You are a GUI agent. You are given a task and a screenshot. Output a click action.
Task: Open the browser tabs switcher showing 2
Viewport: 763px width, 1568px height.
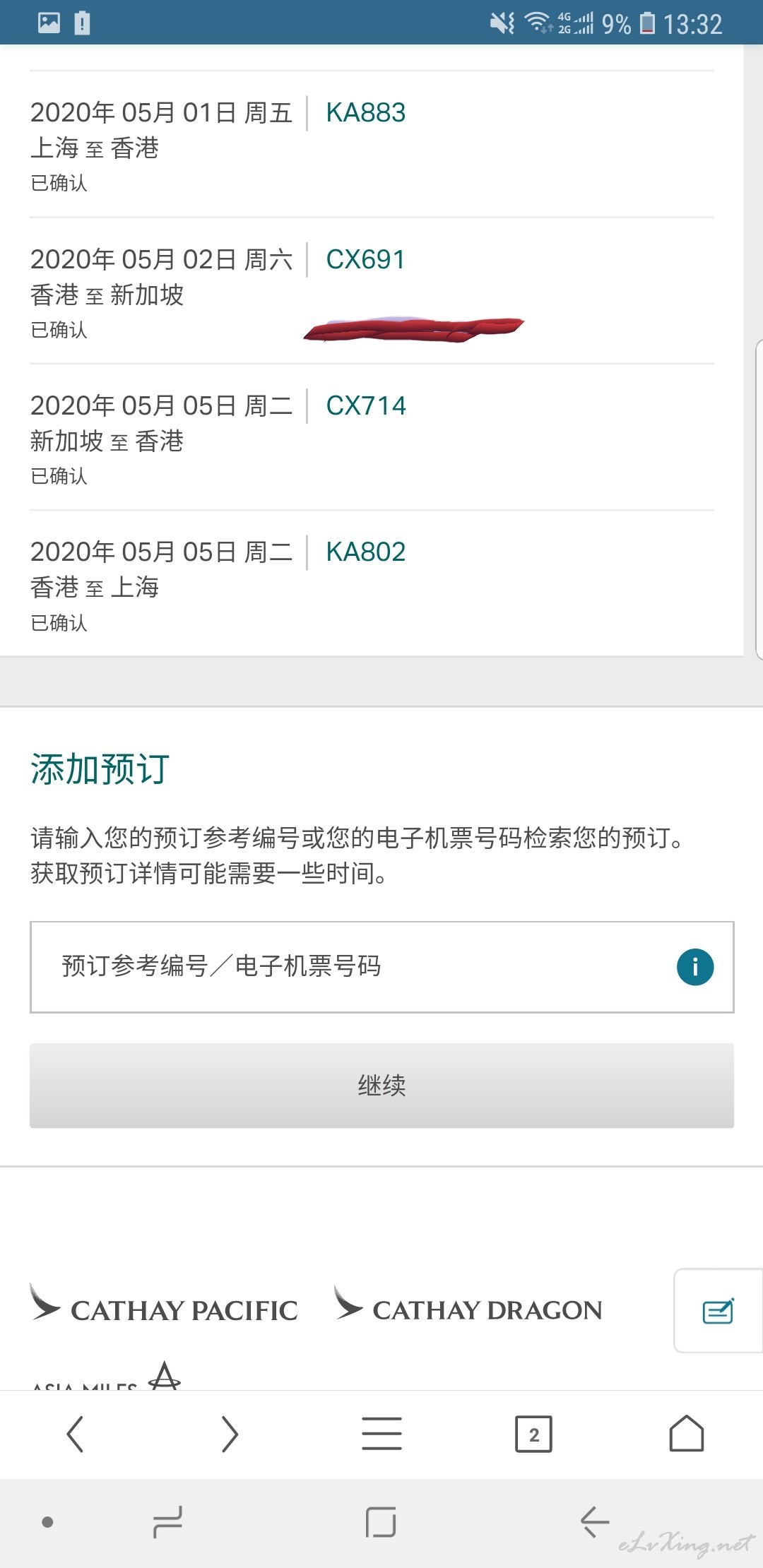534,1434
